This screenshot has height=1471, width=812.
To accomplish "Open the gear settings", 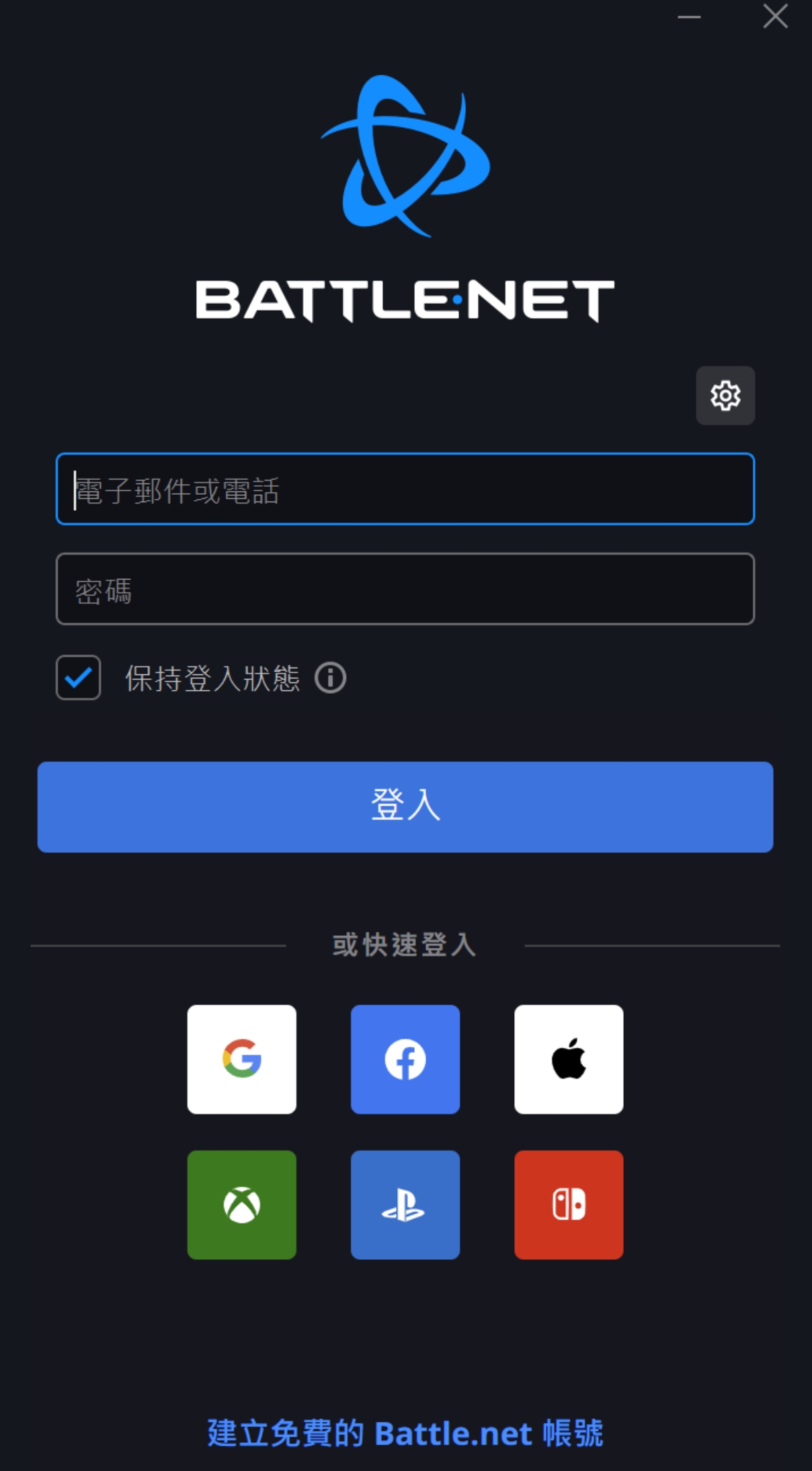I will 725,395.
